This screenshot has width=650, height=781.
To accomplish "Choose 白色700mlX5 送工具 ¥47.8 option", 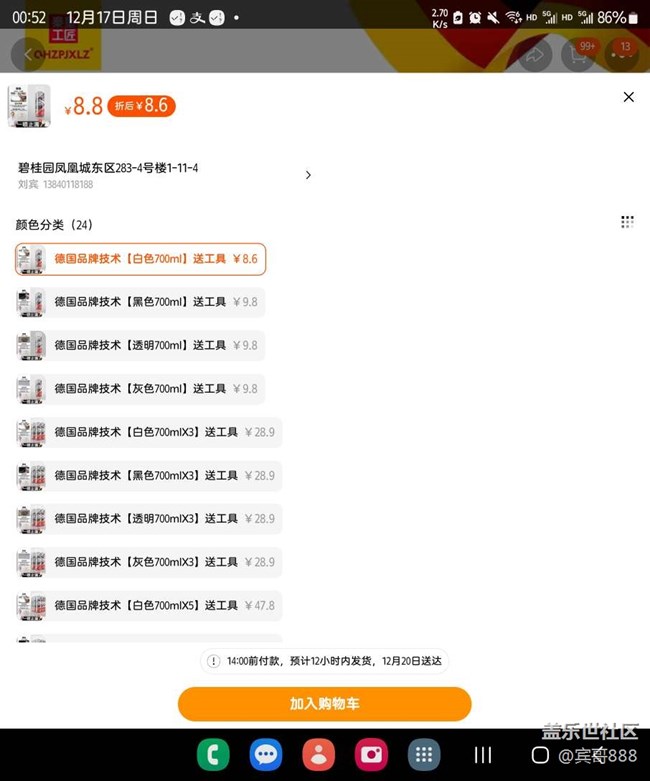I will (148, 605).
